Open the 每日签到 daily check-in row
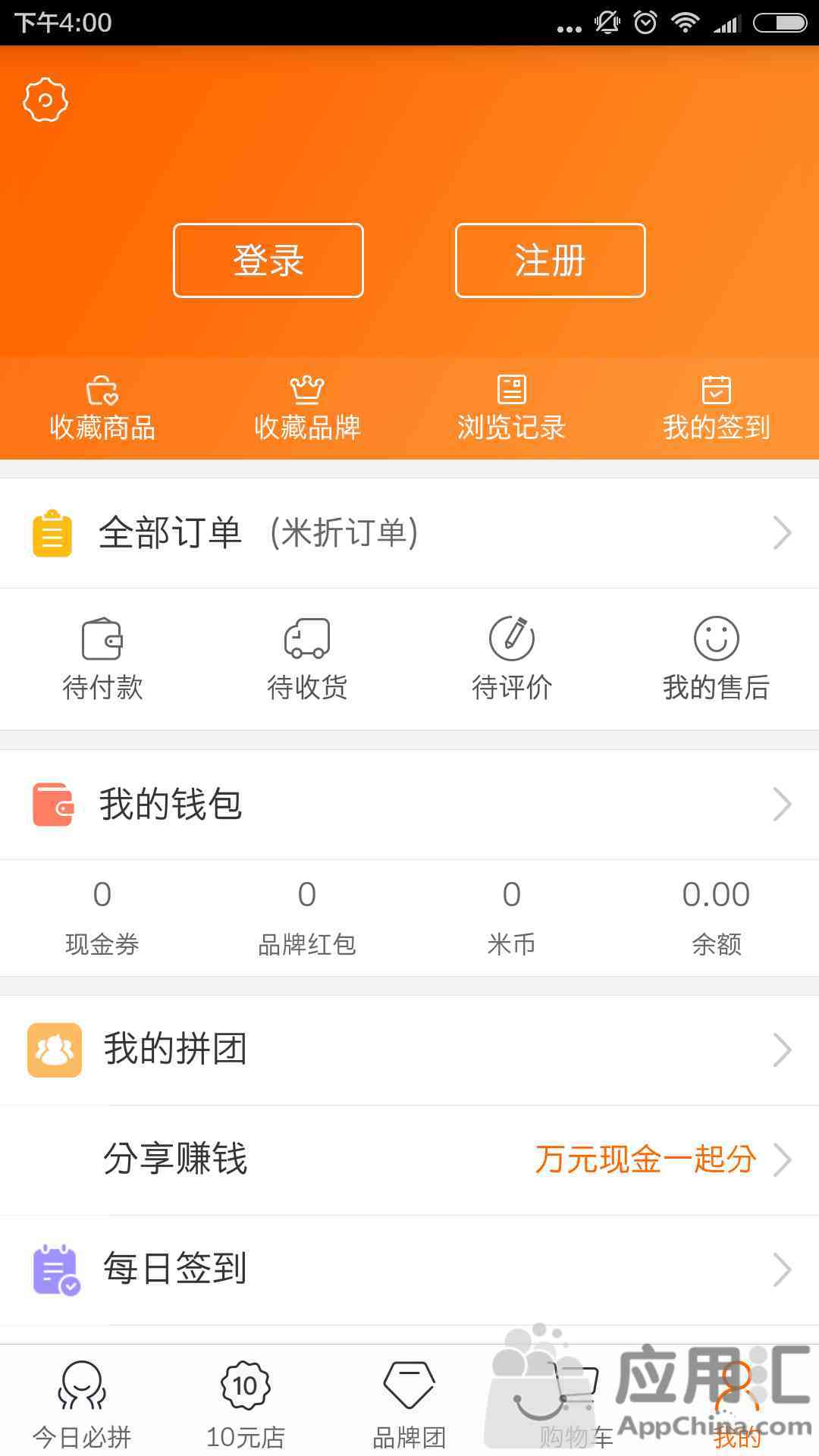The width and height of the screenshot is (819, 1456). 409,1269
